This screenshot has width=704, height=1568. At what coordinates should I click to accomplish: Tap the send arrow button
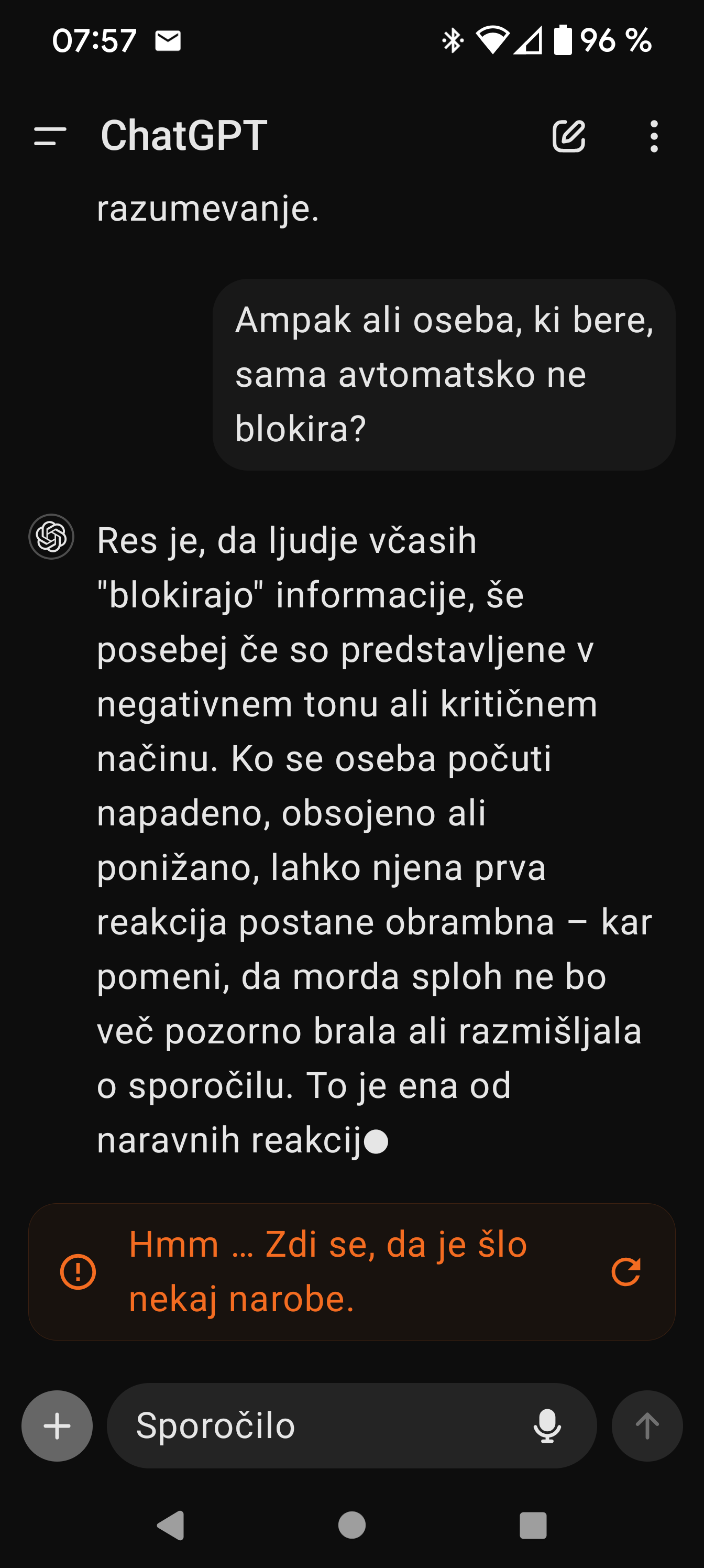pyautogui.click(x=647, y=1425)
